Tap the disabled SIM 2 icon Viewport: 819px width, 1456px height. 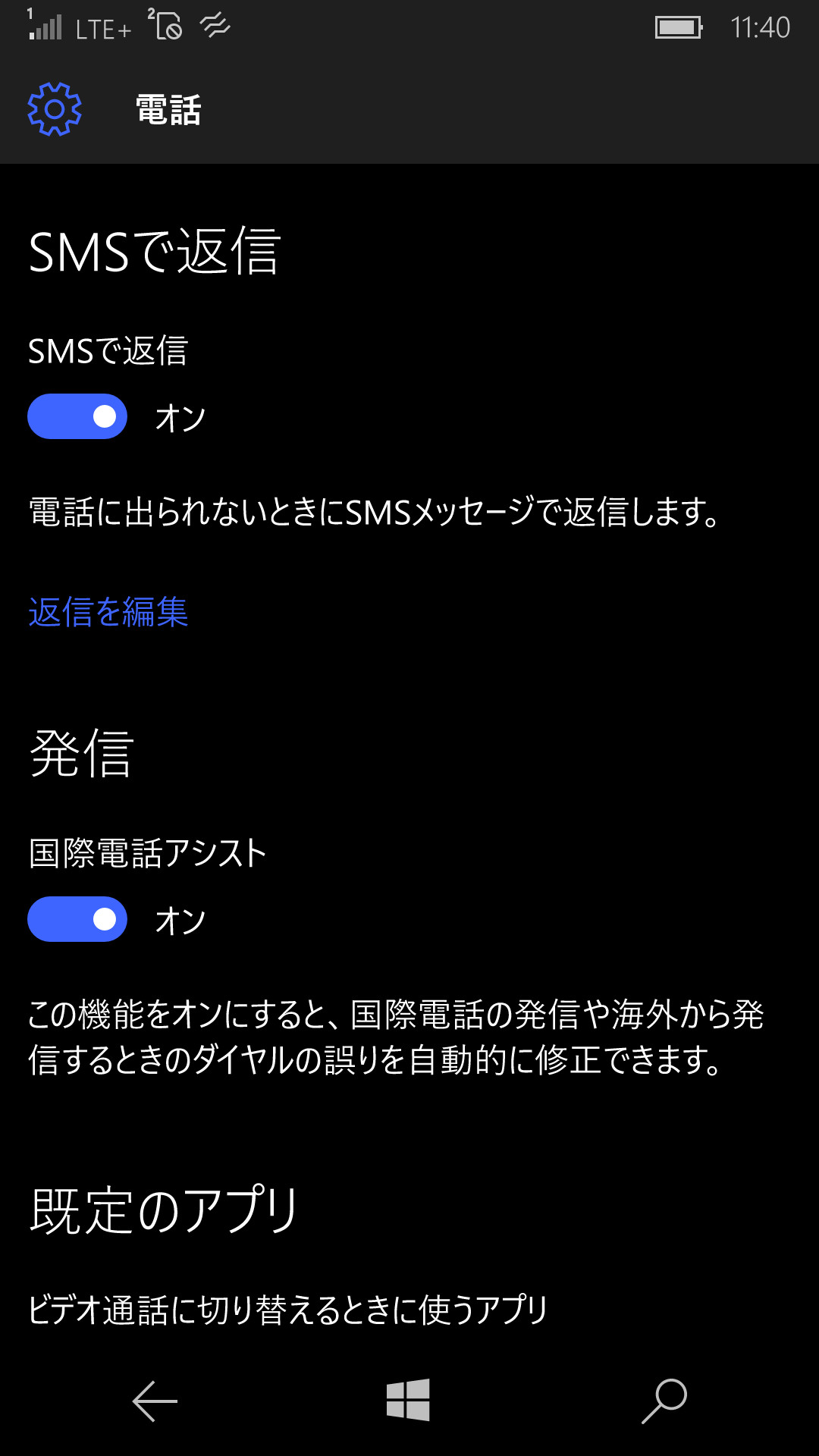tap(165, 27)
